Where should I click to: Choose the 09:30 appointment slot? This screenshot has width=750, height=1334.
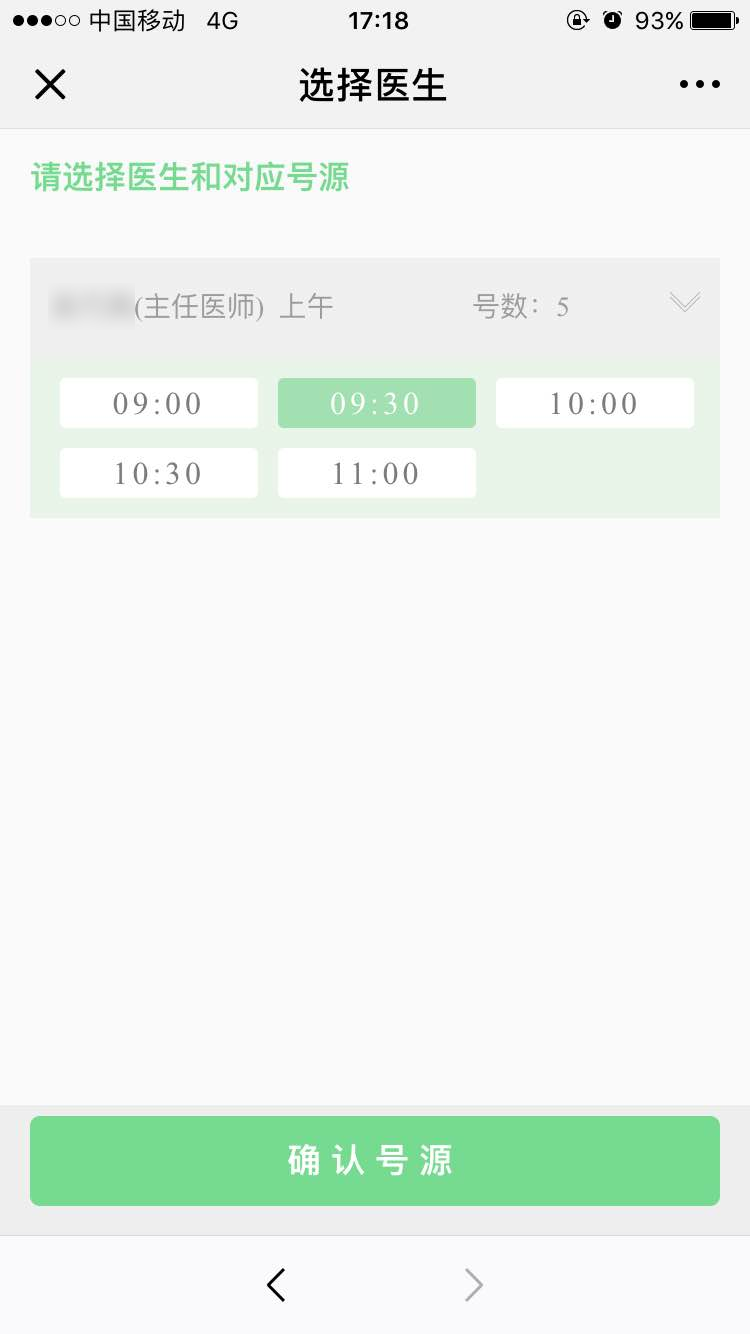[x=377, y=403]
